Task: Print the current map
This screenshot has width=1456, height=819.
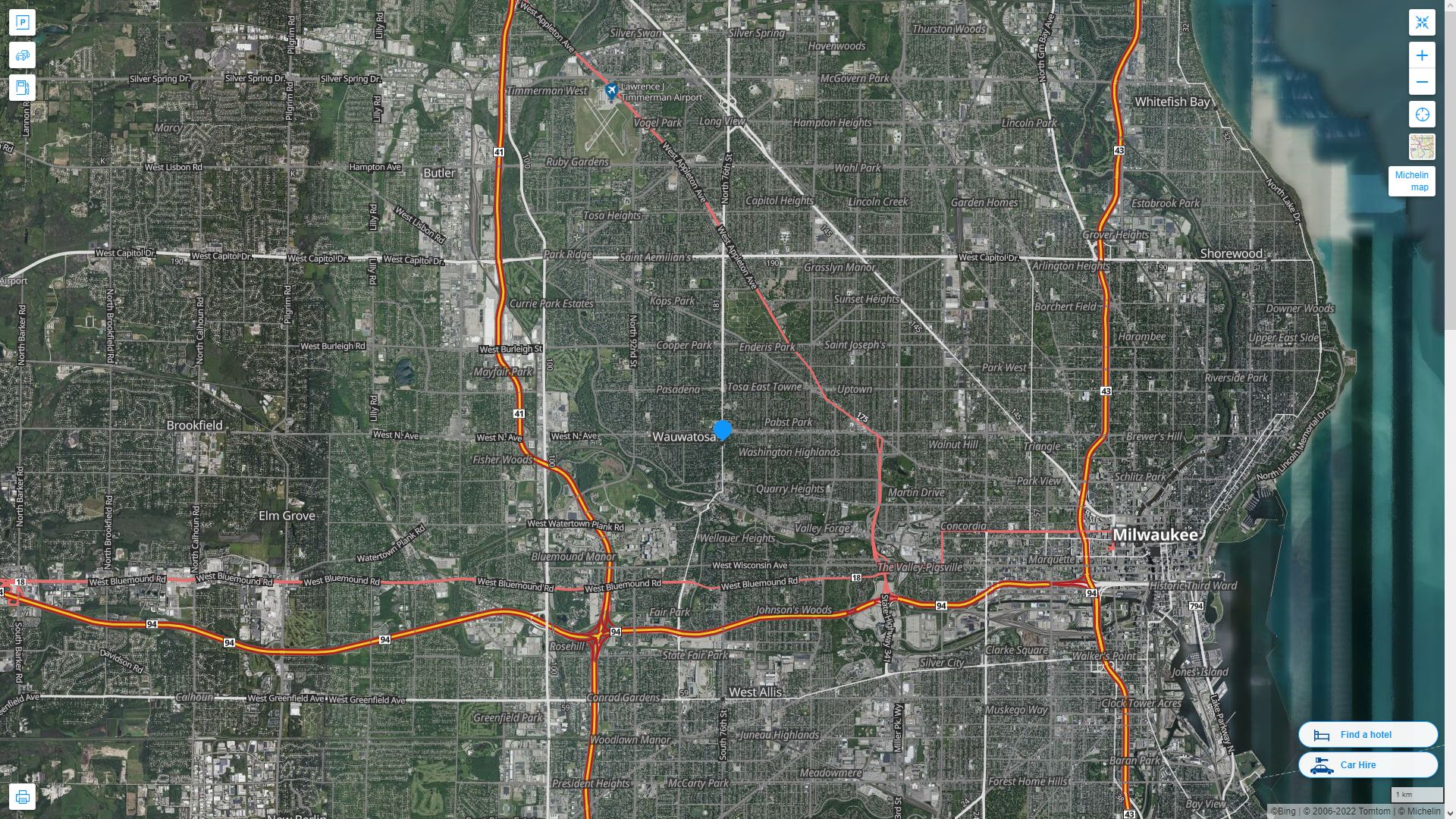Action: tap(22, 797)
